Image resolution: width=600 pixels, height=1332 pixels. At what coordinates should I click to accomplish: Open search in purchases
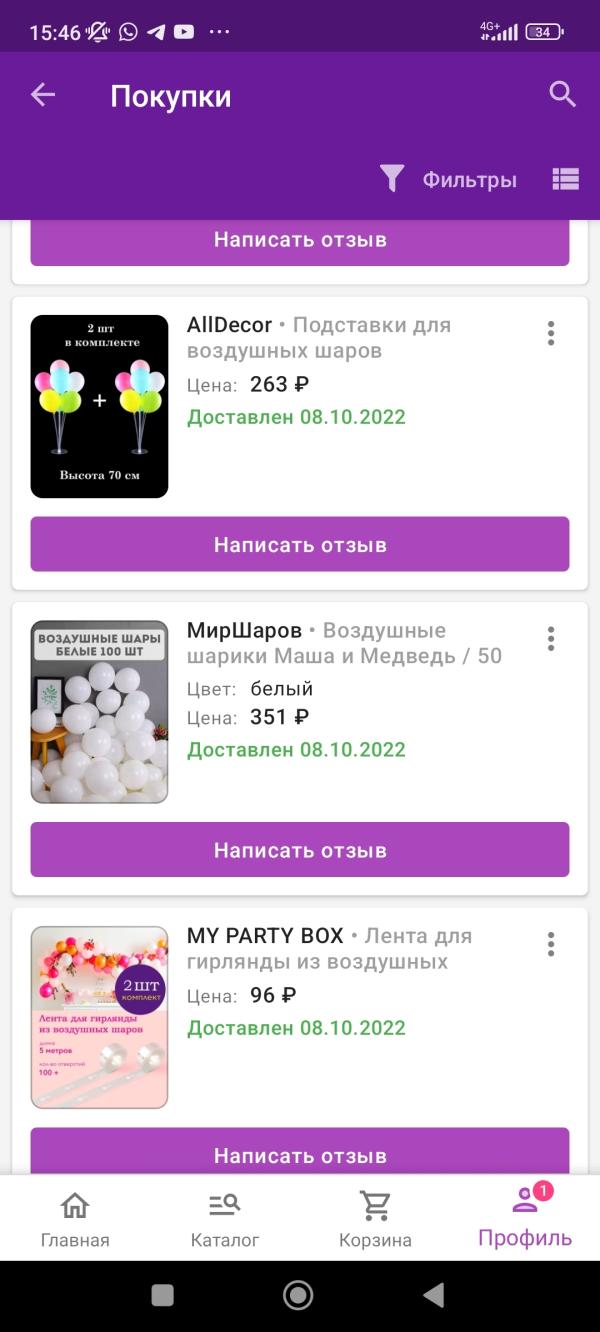point(563,96)
